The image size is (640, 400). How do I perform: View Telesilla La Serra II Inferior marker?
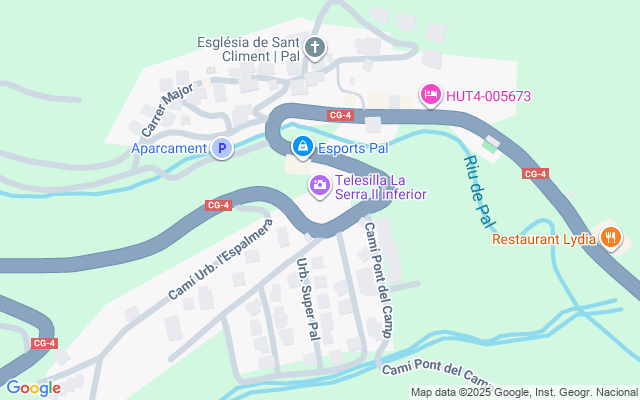tap(319, 184)
